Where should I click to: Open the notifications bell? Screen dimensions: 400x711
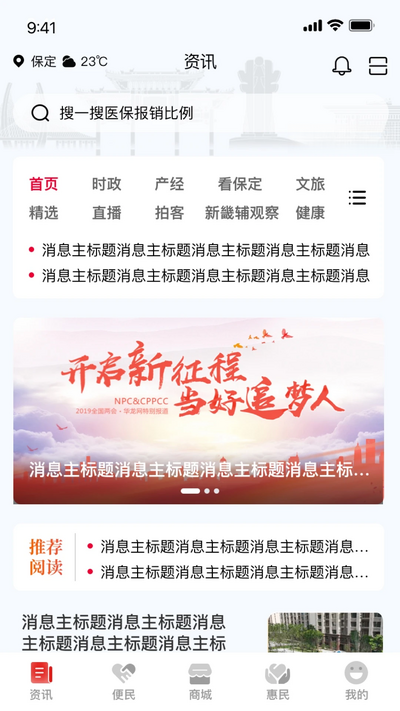(x=341, y=66)
